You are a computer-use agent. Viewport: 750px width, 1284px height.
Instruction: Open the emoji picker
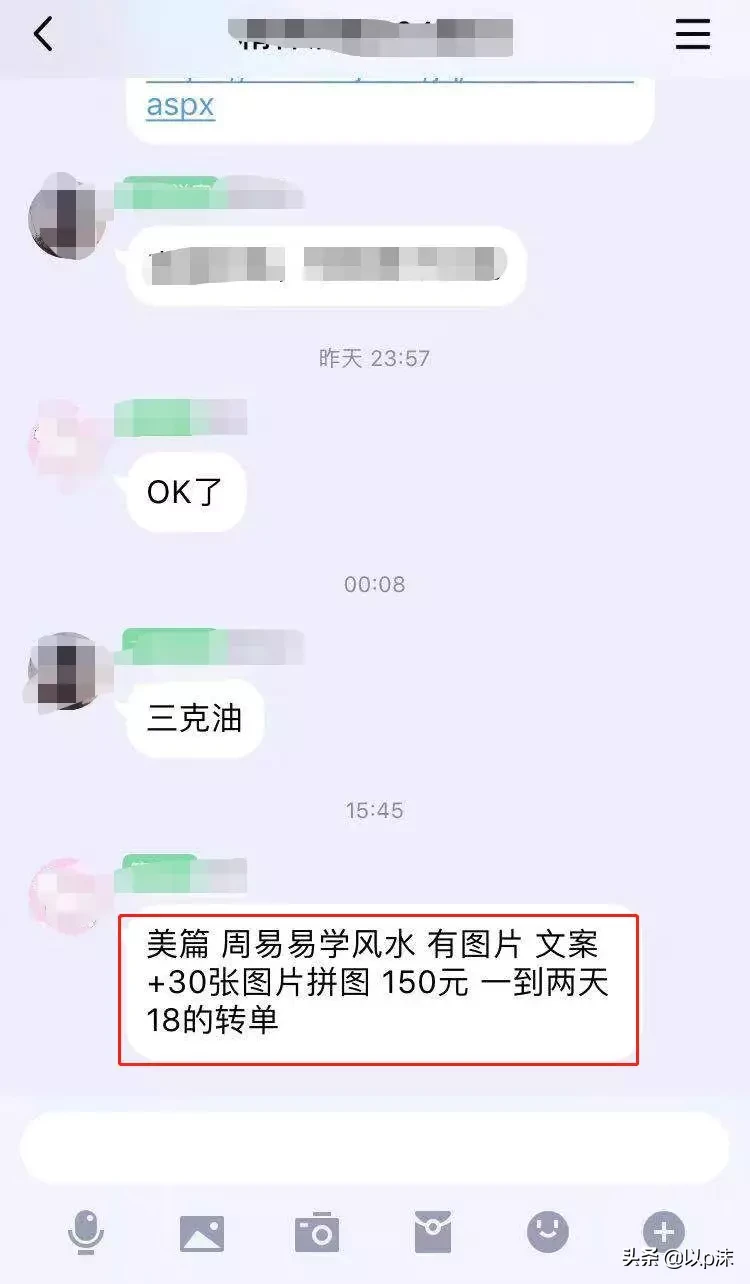(548, 1232)
